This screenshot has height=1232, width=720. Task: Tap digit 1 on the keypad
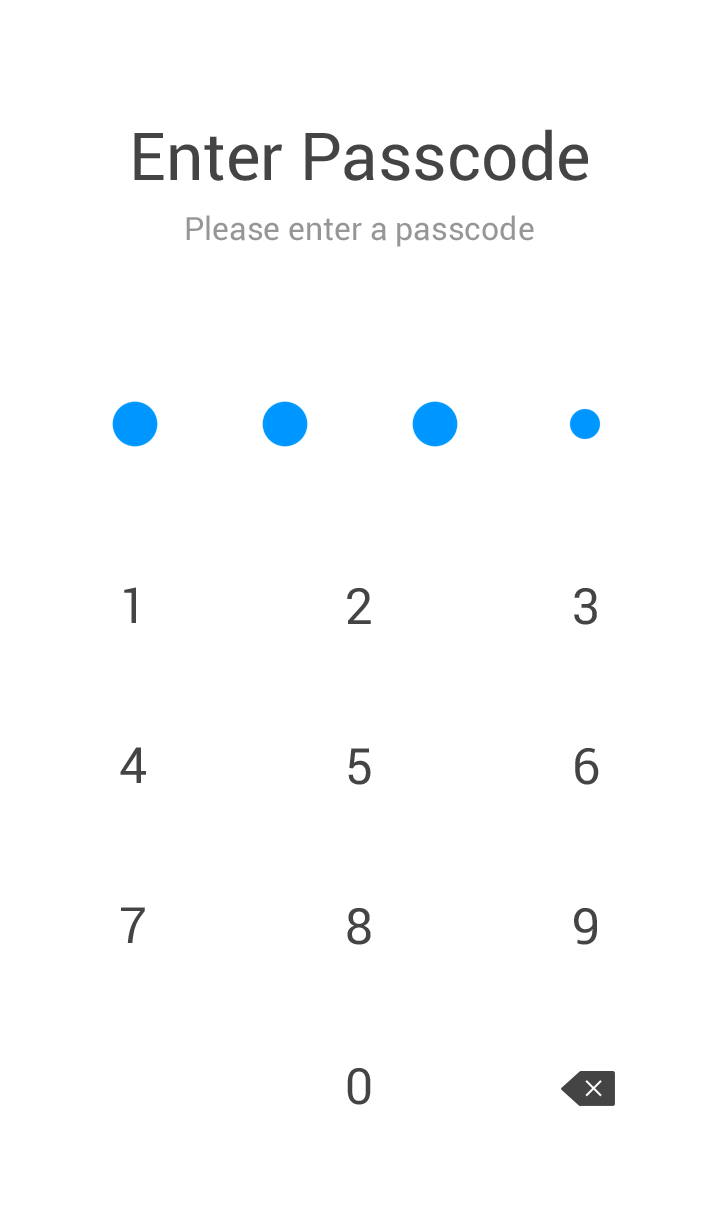pyautogui.click(x=132, y=607)
